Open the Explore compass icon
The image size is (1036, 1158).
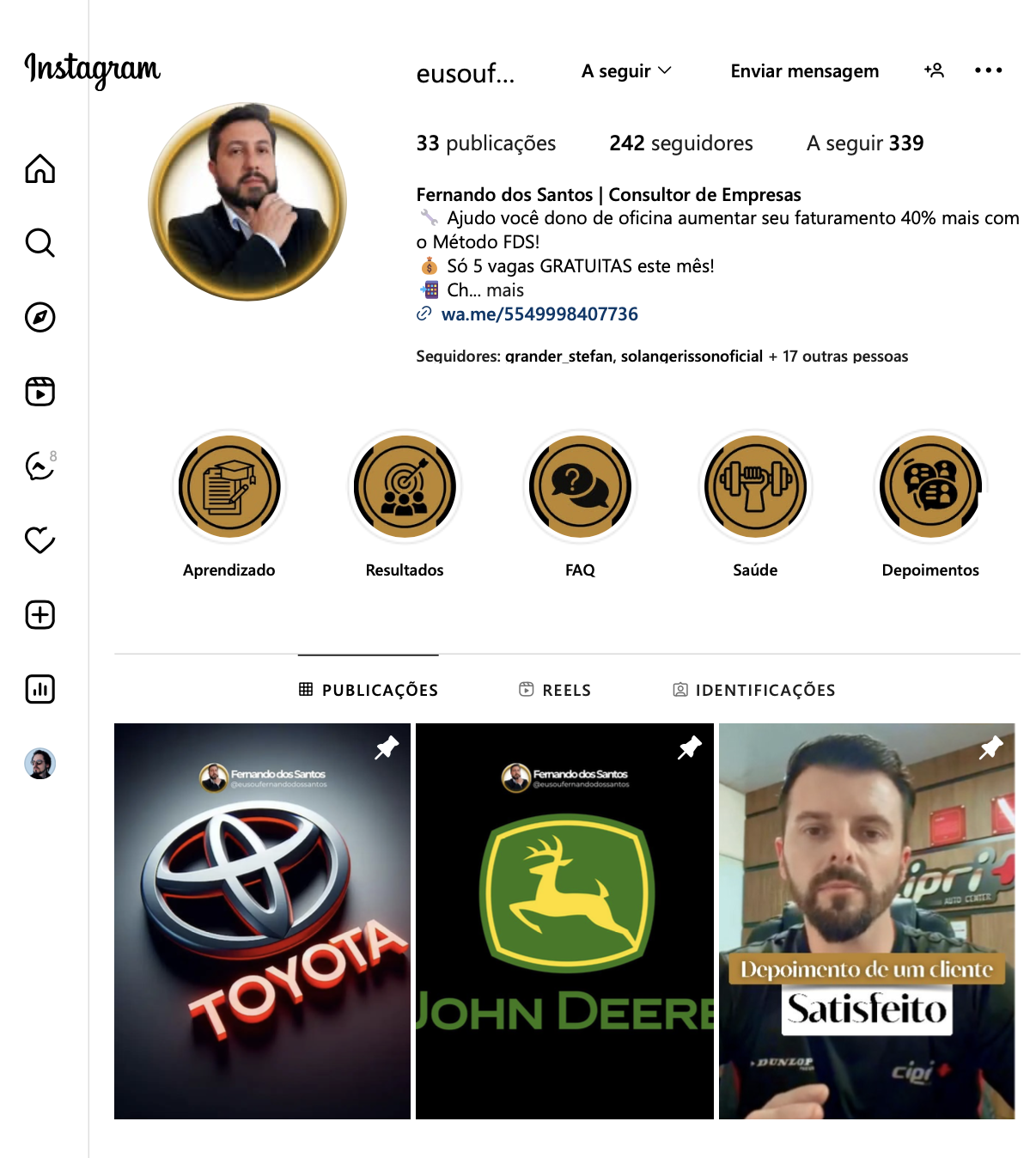click(40, 317)
